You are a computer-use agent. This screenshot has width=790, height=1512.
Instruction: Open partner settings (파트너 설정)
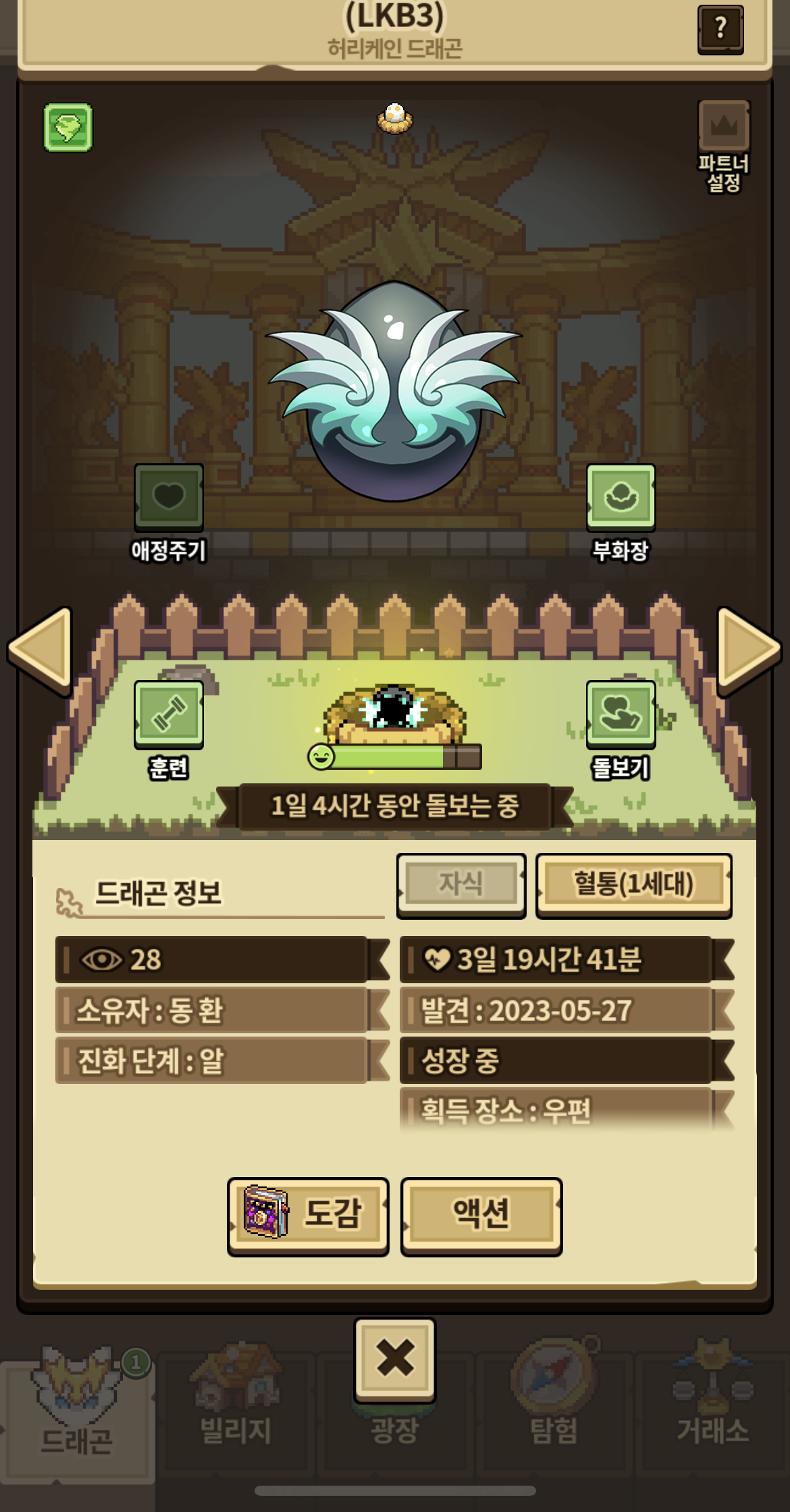point(723,144)
